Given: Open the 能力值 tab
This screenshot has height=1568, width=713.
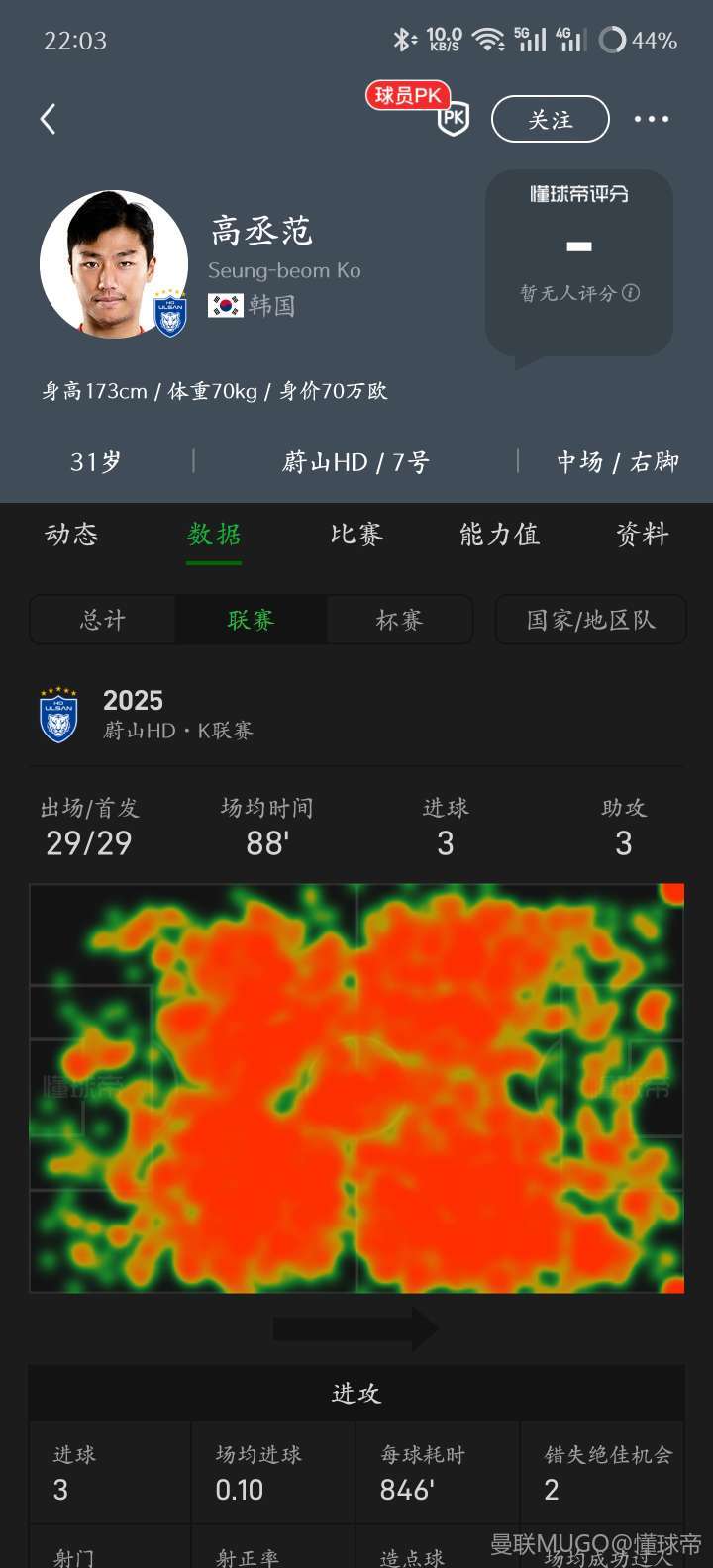Looking at the screenshot, I should coord(499,535).
